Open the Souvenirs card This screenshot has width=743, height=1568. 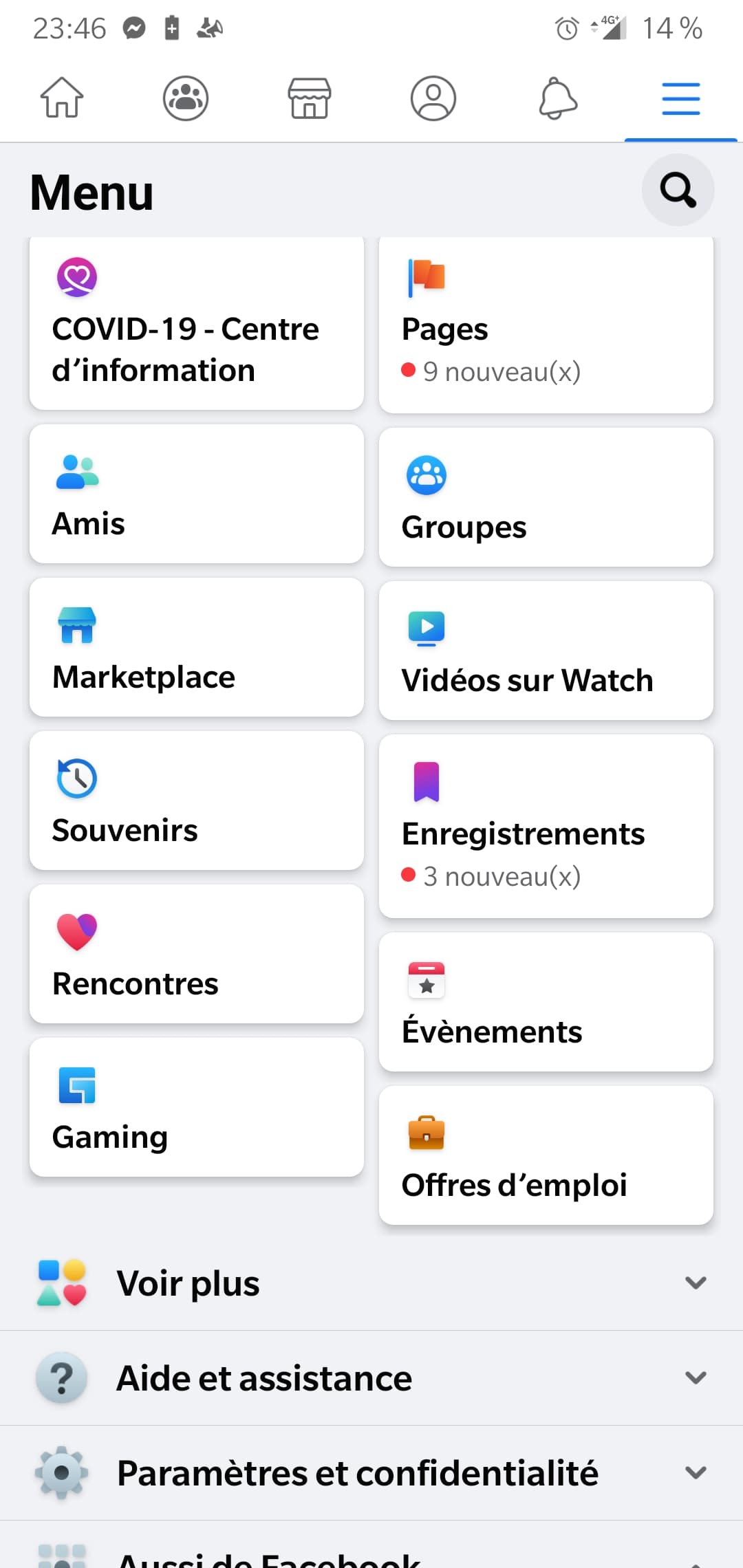tap(197, 801)
